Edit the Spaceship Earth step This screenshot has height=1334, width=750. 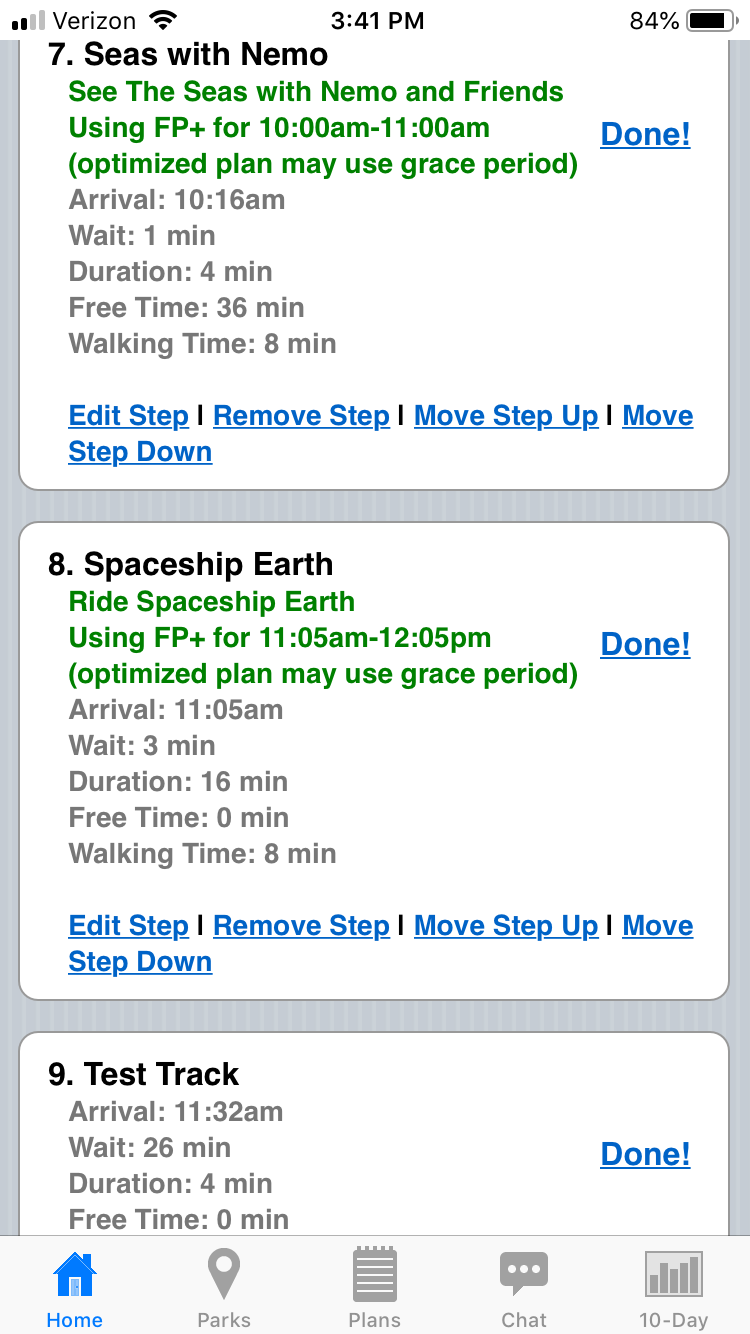[x=128, y=926]
